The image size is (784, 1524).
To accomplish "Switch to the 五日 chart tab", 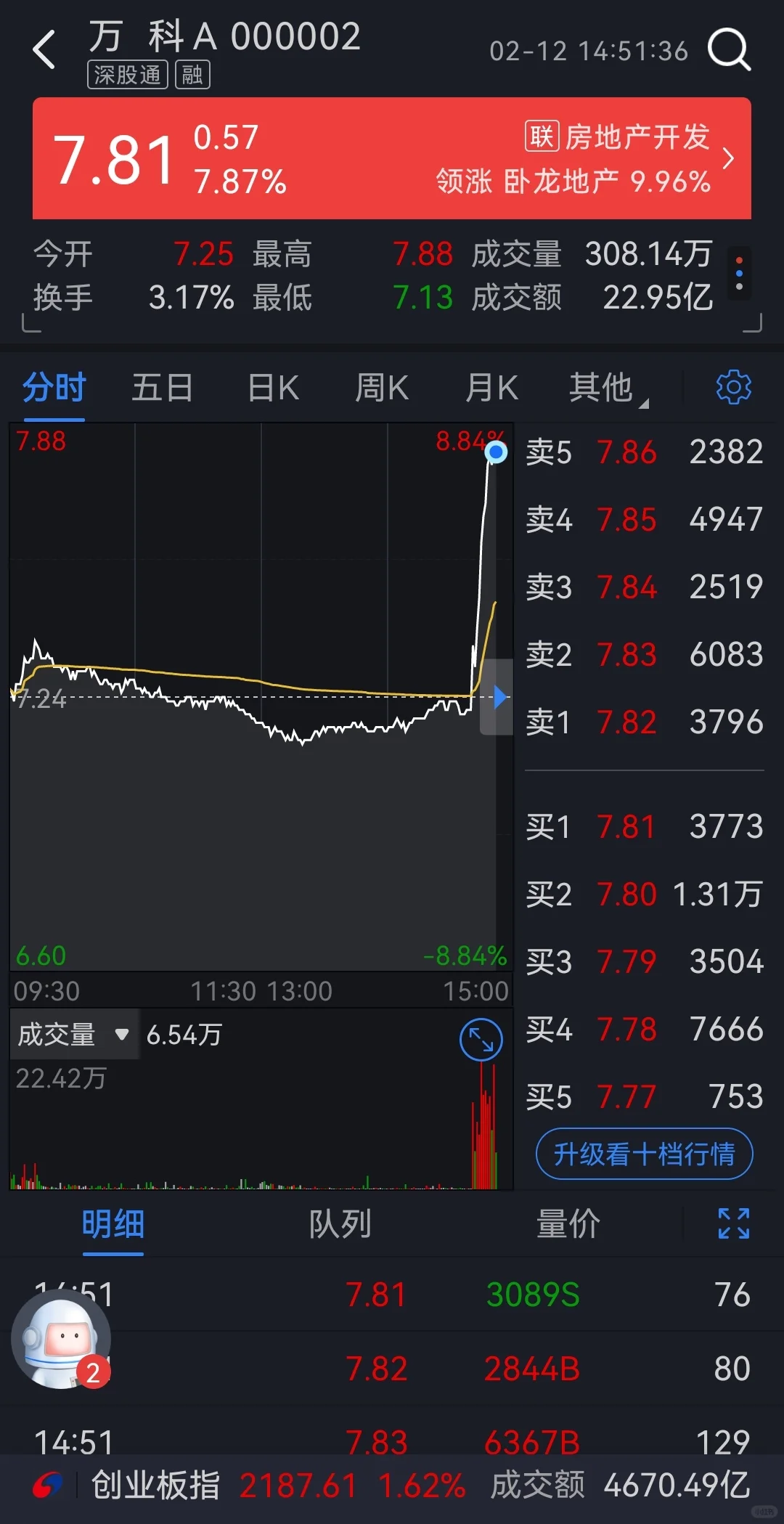I will click(162, 388).
